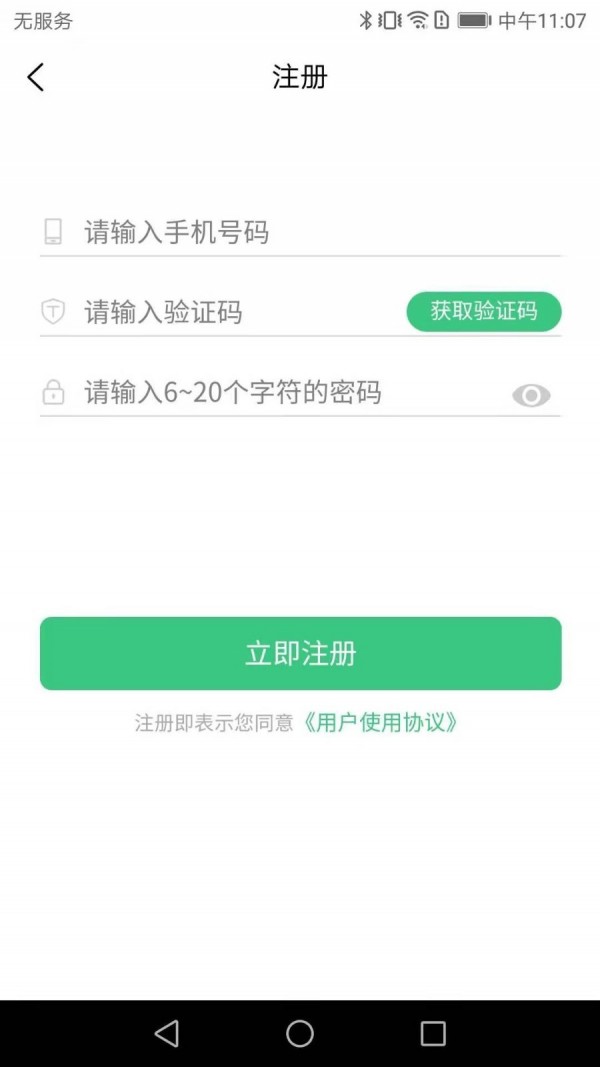Tap 获取验证码 to get verification code
The image size is (600, 1067).
[484, 311]
